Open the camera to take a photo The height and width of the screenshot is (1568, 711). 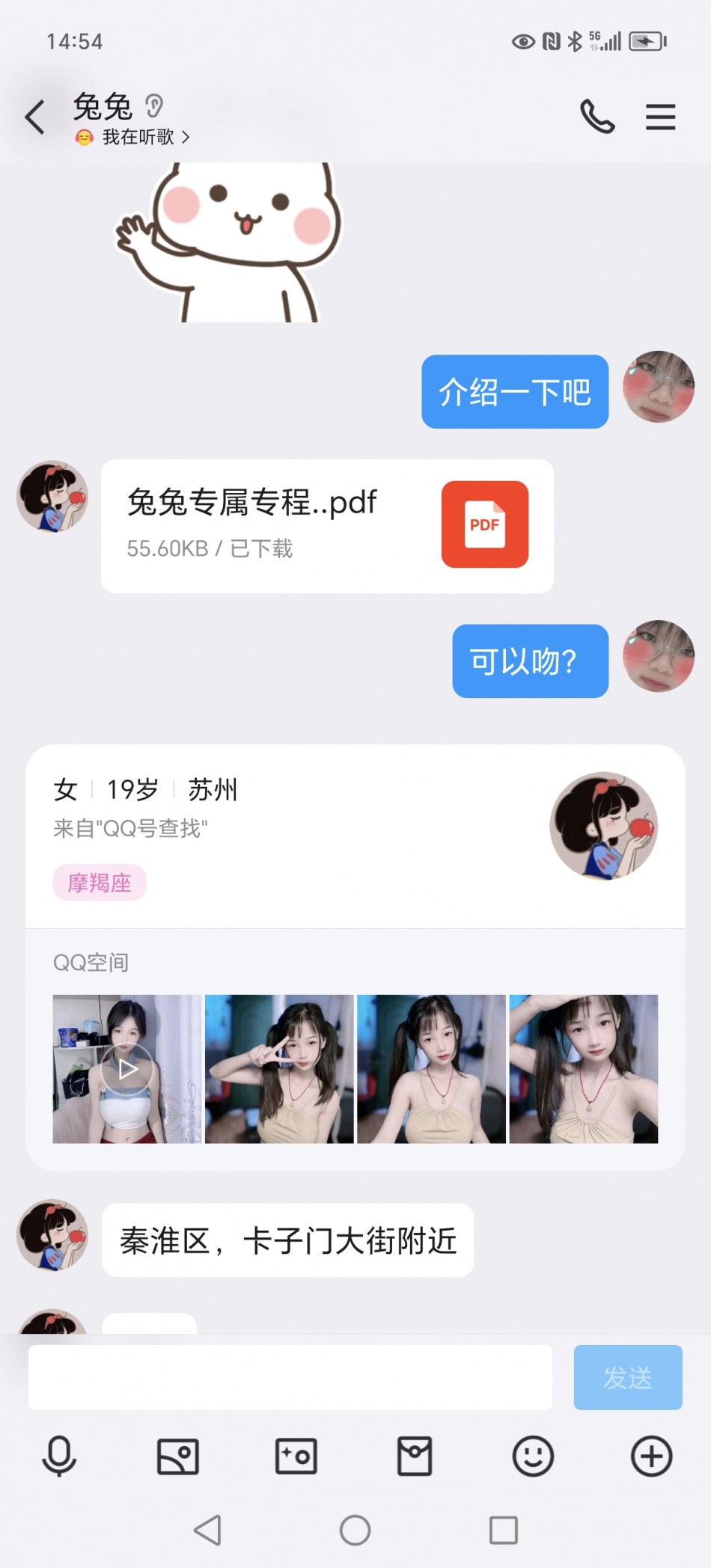(x=296, y=1456)
